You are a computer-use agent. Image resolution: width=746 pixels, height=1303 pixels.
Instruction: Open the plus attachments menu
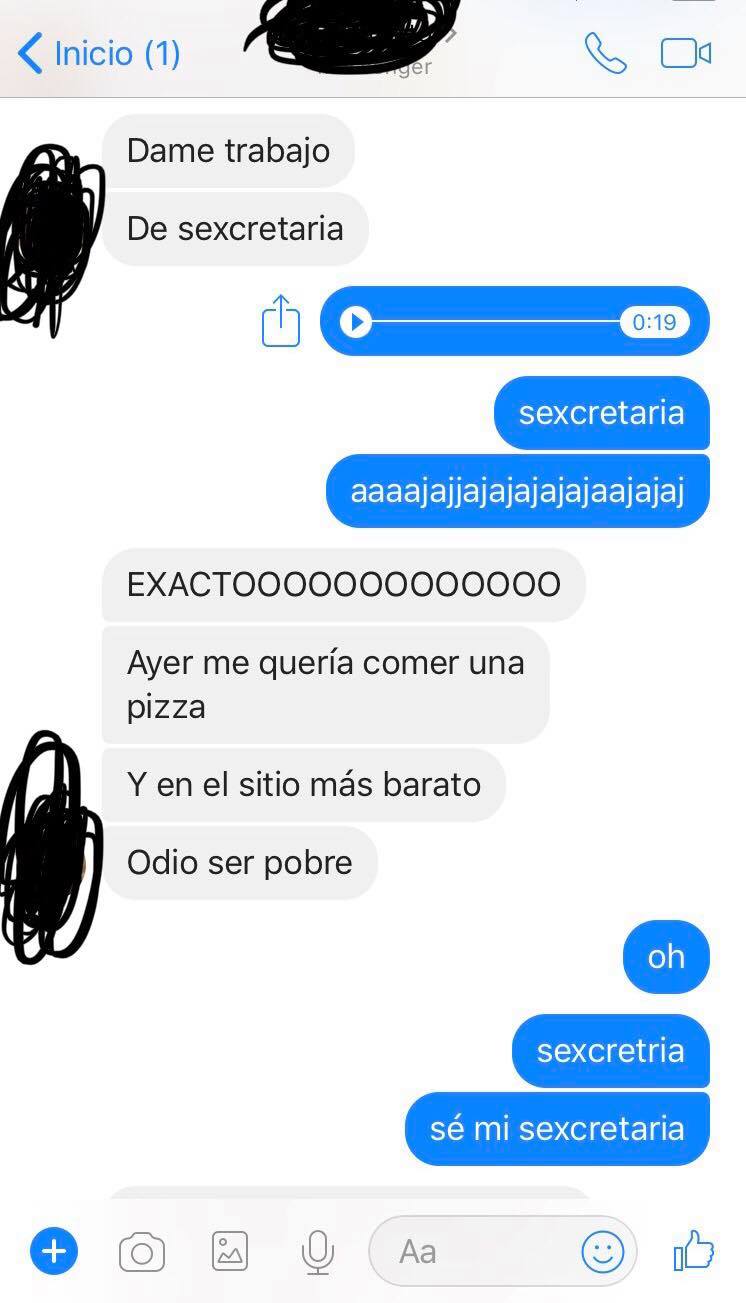[54, 1251]
